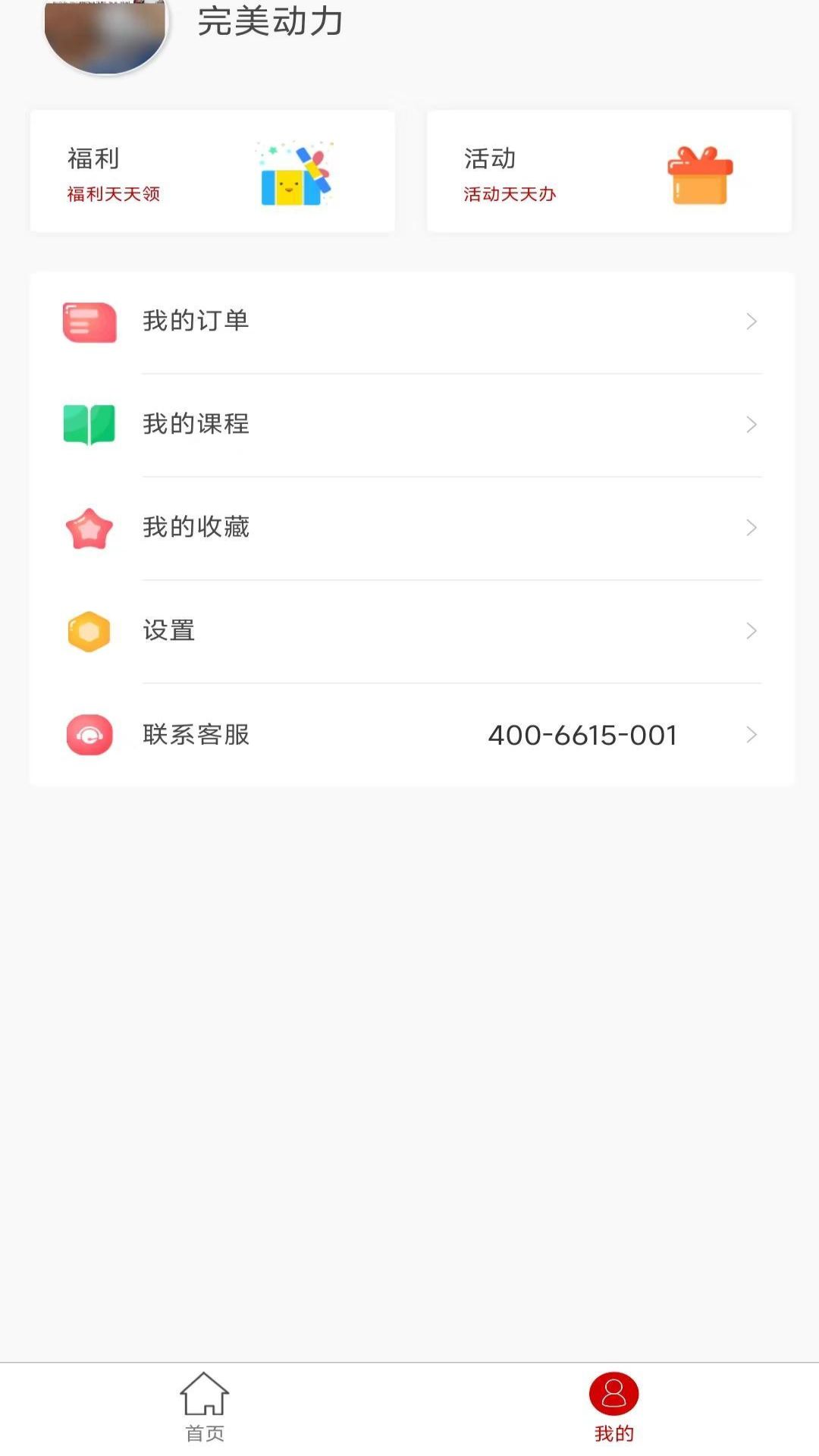Select the username 完美动力
This screenshot has height=1456, width=819.
(x=269, y=23)
